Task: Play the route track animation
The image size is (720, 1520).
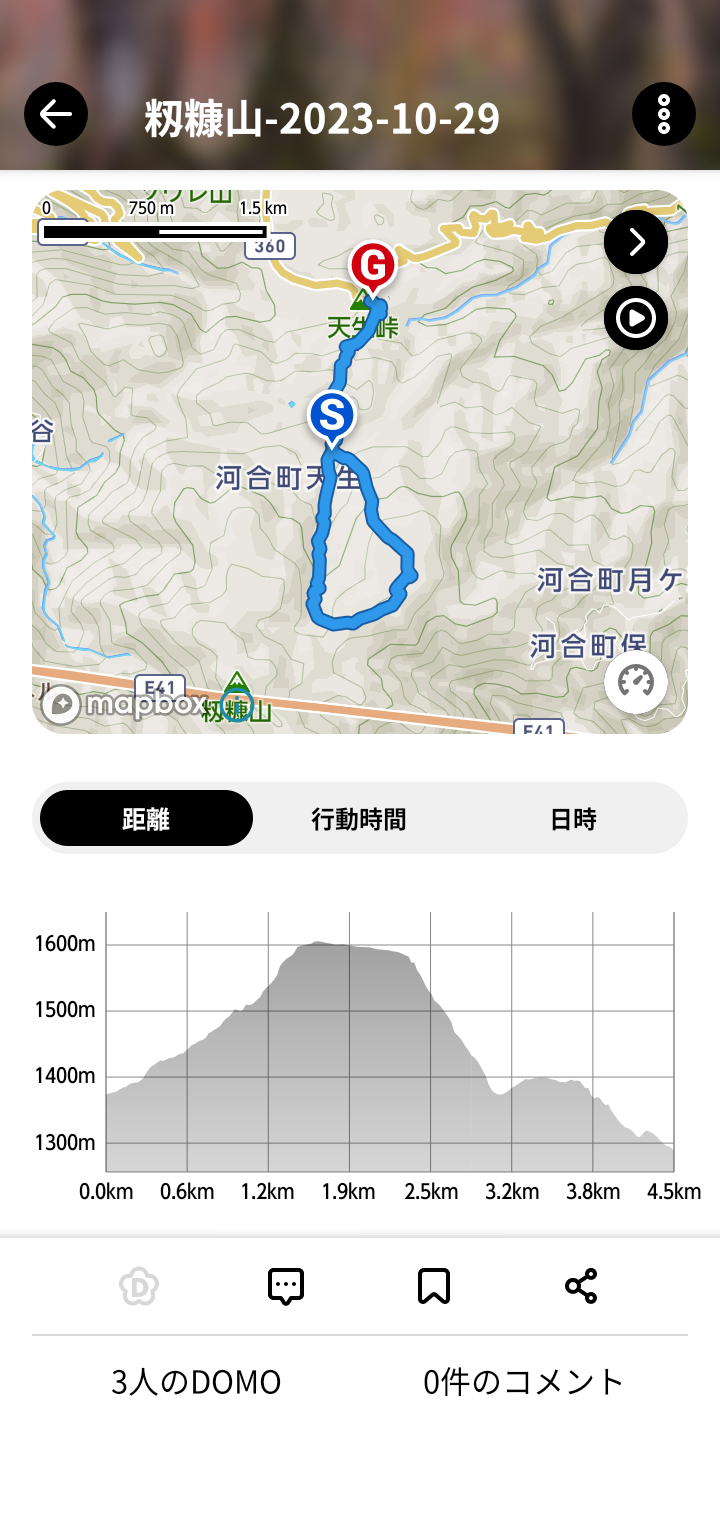Action: [x=636, y=318]
